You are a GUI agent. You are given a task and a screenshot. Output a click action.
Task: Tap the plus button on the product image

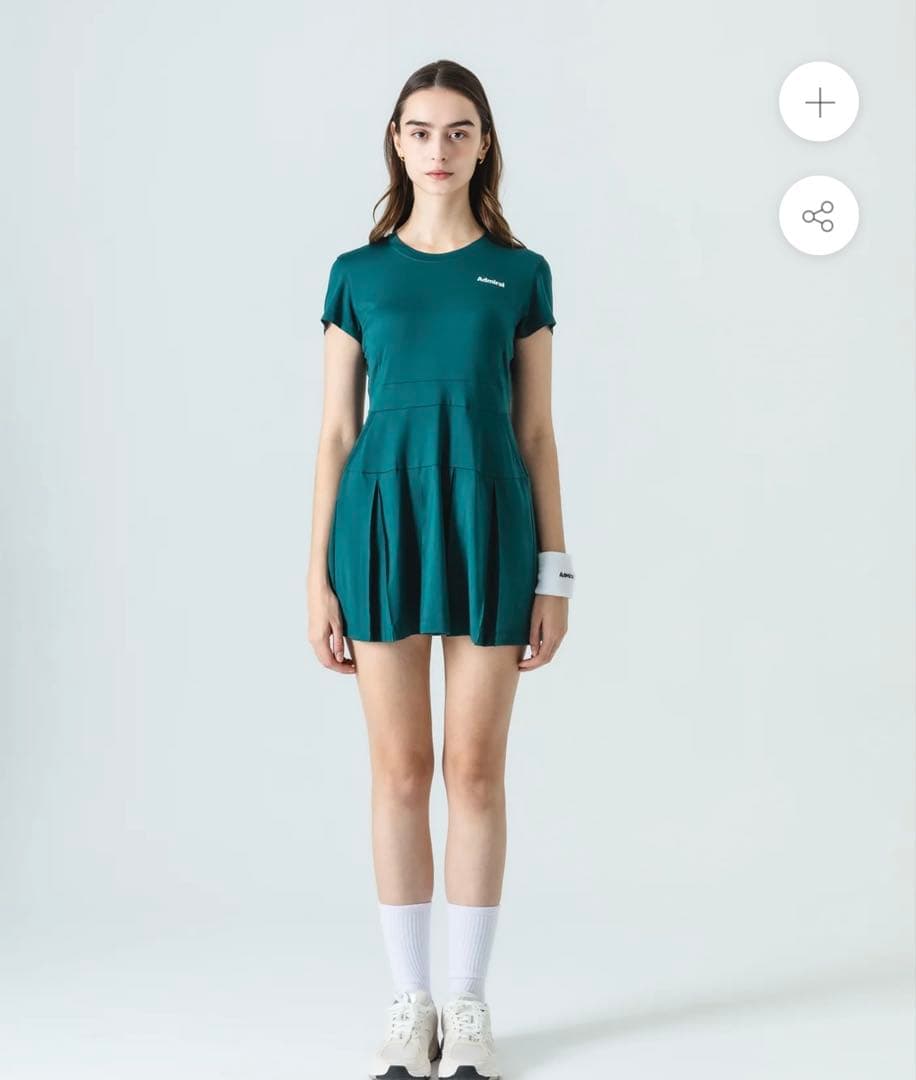point(819,102)
